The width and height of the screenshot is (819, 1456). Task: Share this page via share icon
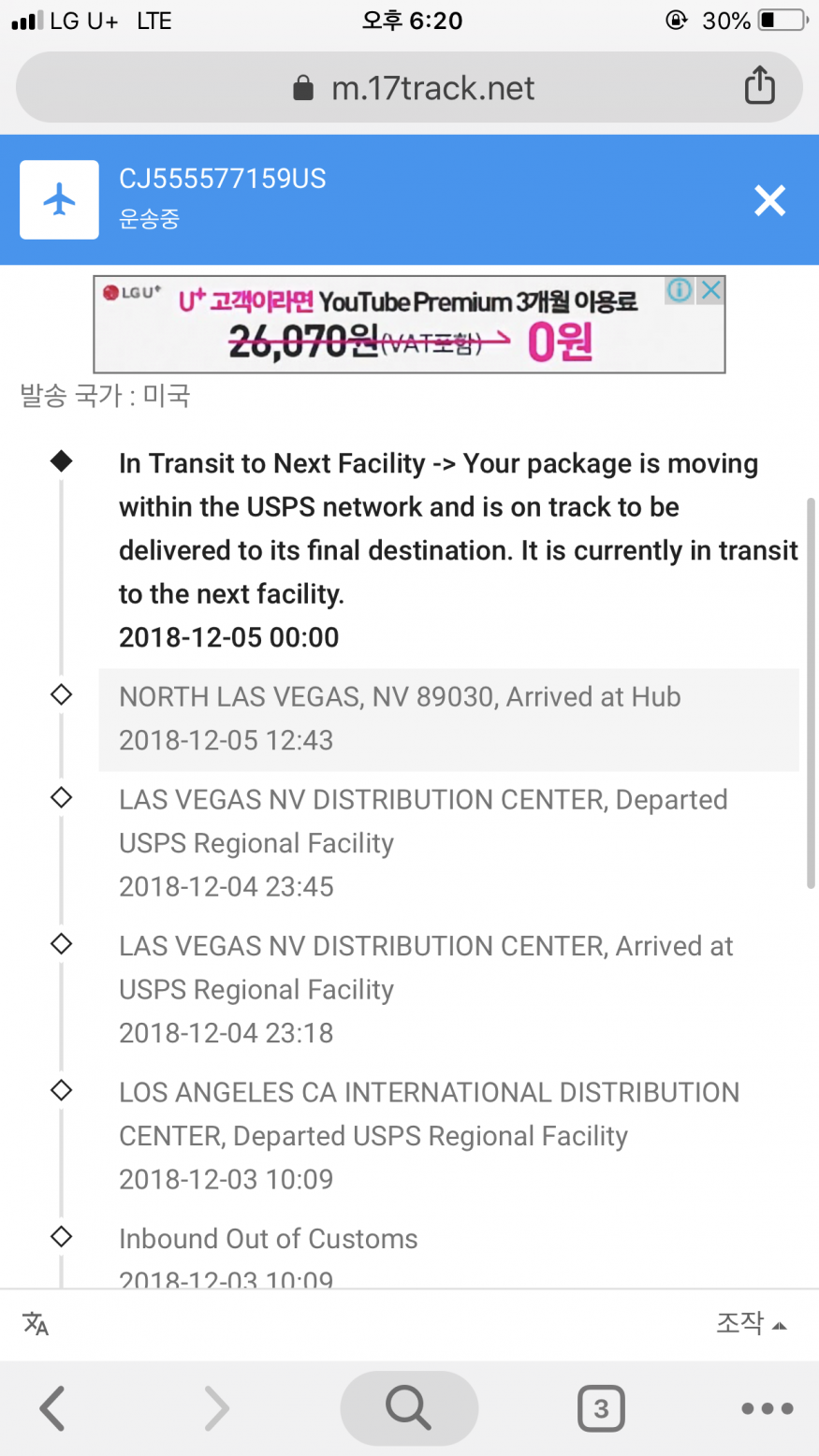(x=759, y=86)
